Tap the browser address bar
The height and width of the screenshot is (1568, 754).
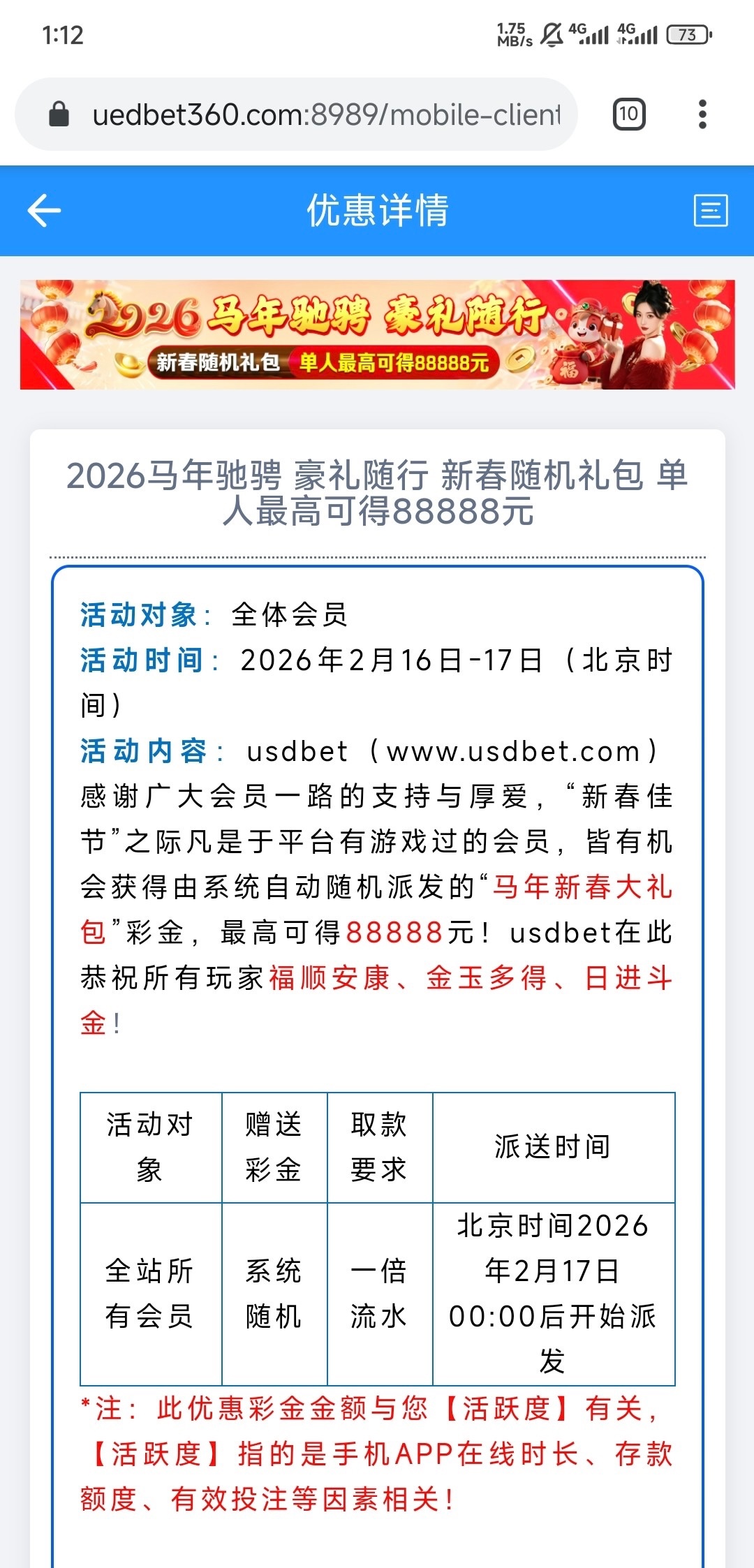(x=314, y=114)
